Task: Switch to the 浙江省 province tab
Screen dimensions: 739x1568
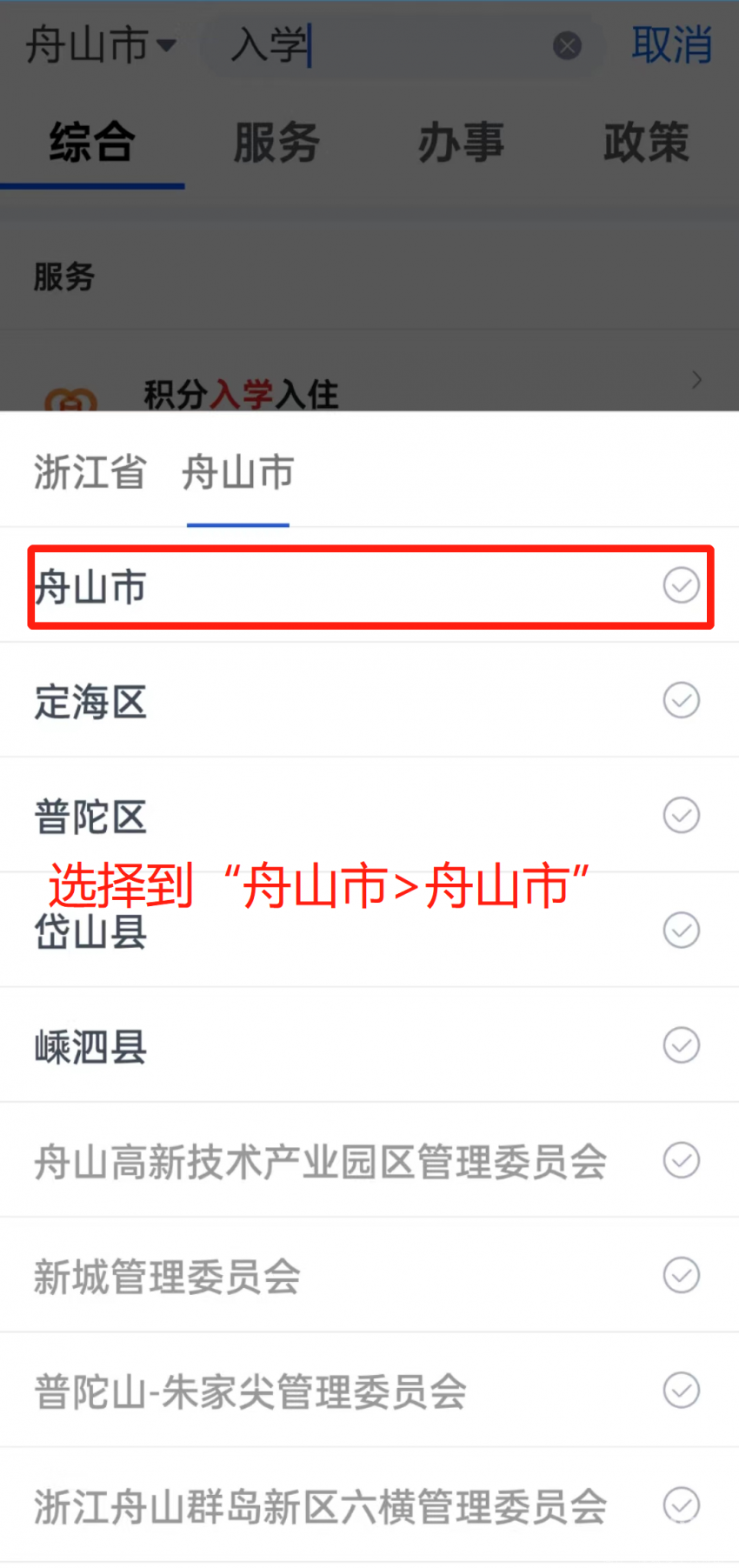Action: (x=90, y=472)
